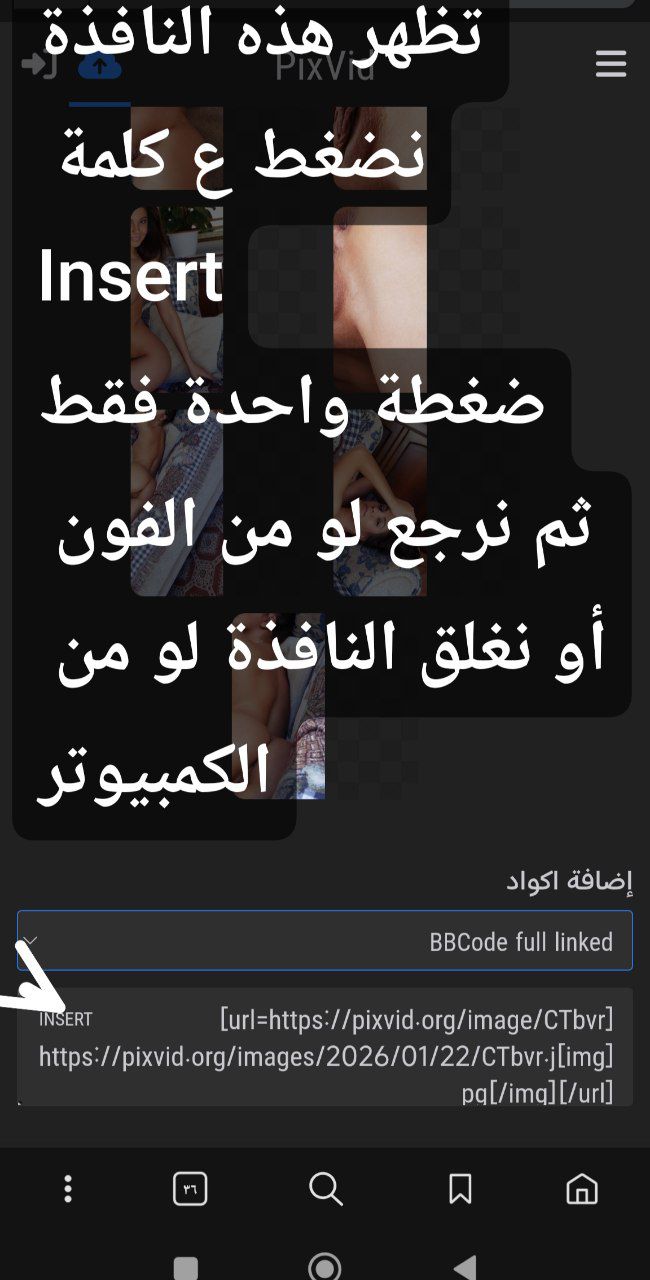Open the browser bookmarks
The width and height of the screenshot is (650, 1280).
click(460, 1189)
